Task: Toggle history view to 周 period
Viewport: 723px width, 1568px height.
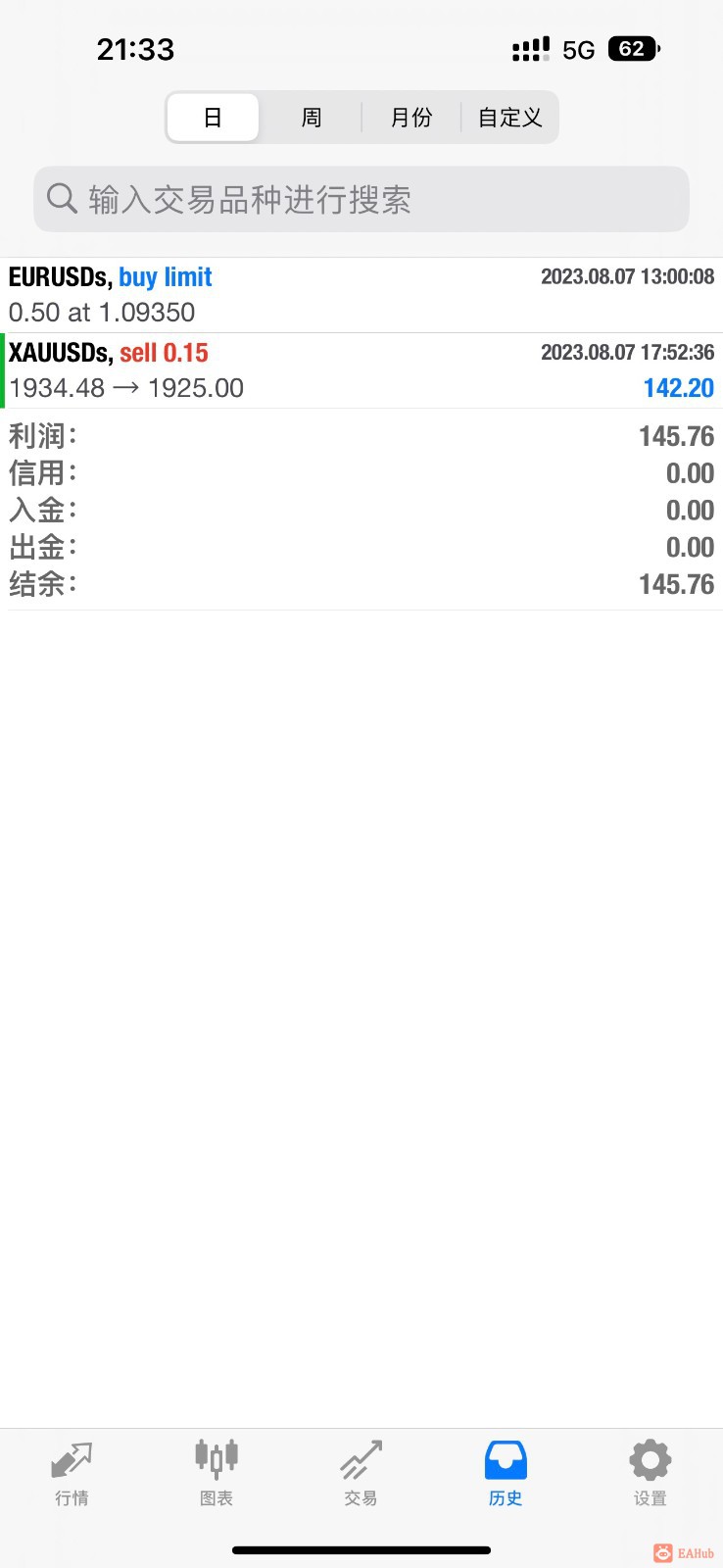Action: (x=311, y=117)
